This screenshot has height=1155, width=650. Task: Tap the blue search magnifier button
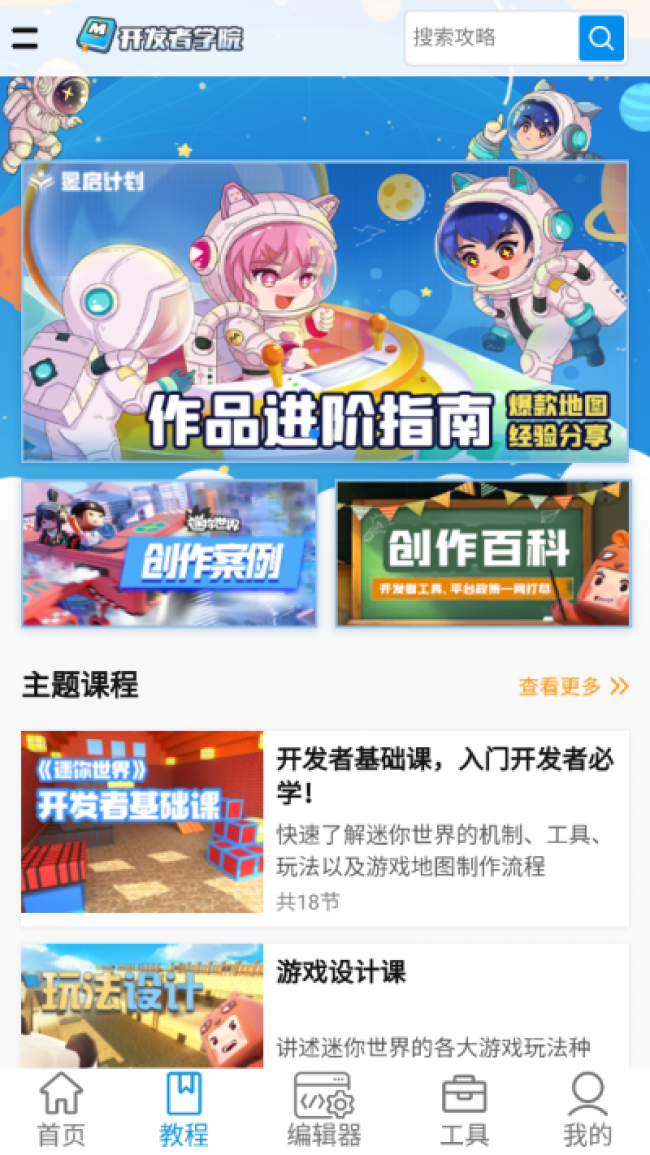(601, 38)
